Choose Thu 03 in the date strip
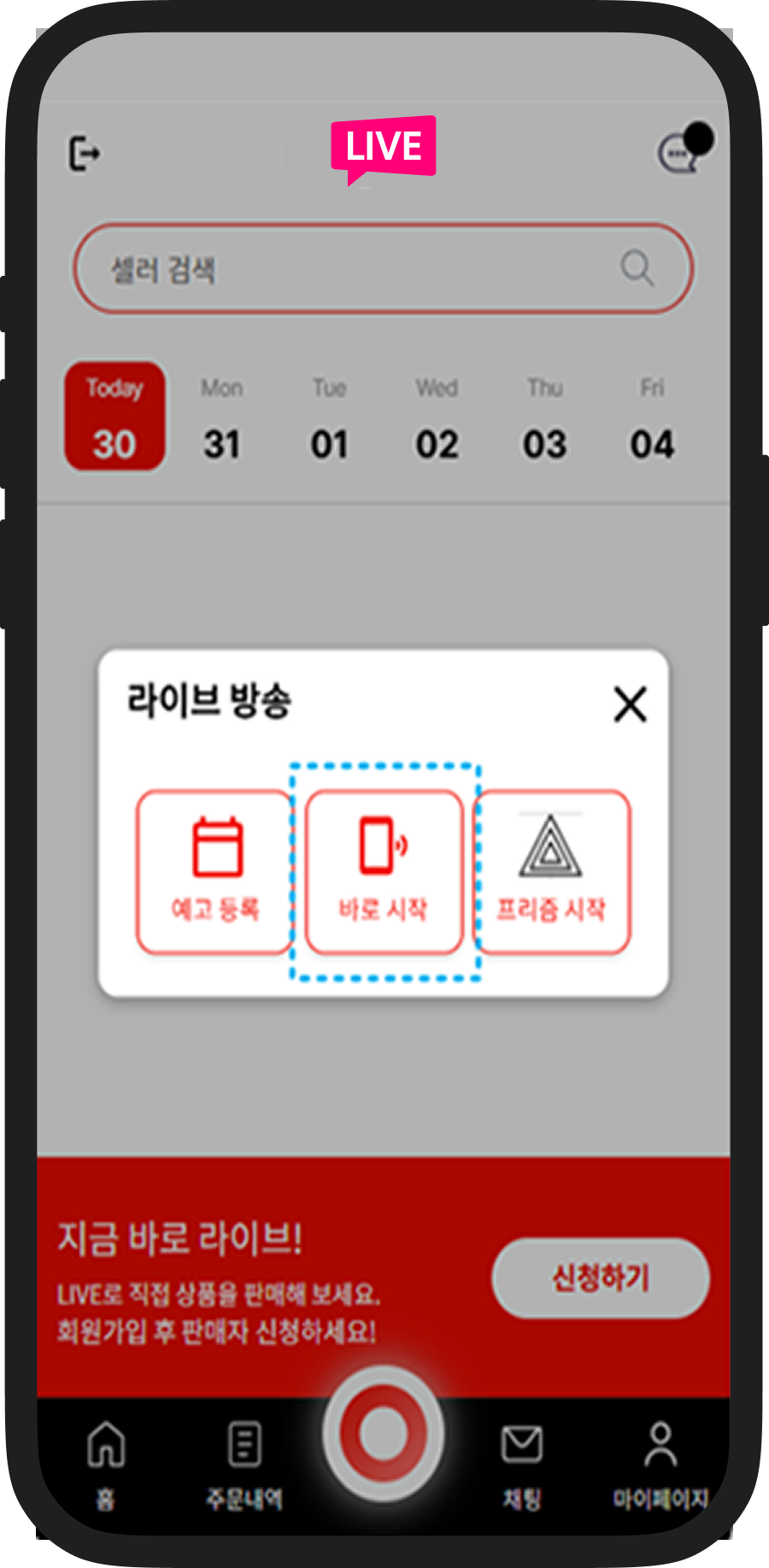 coord(544,418)
